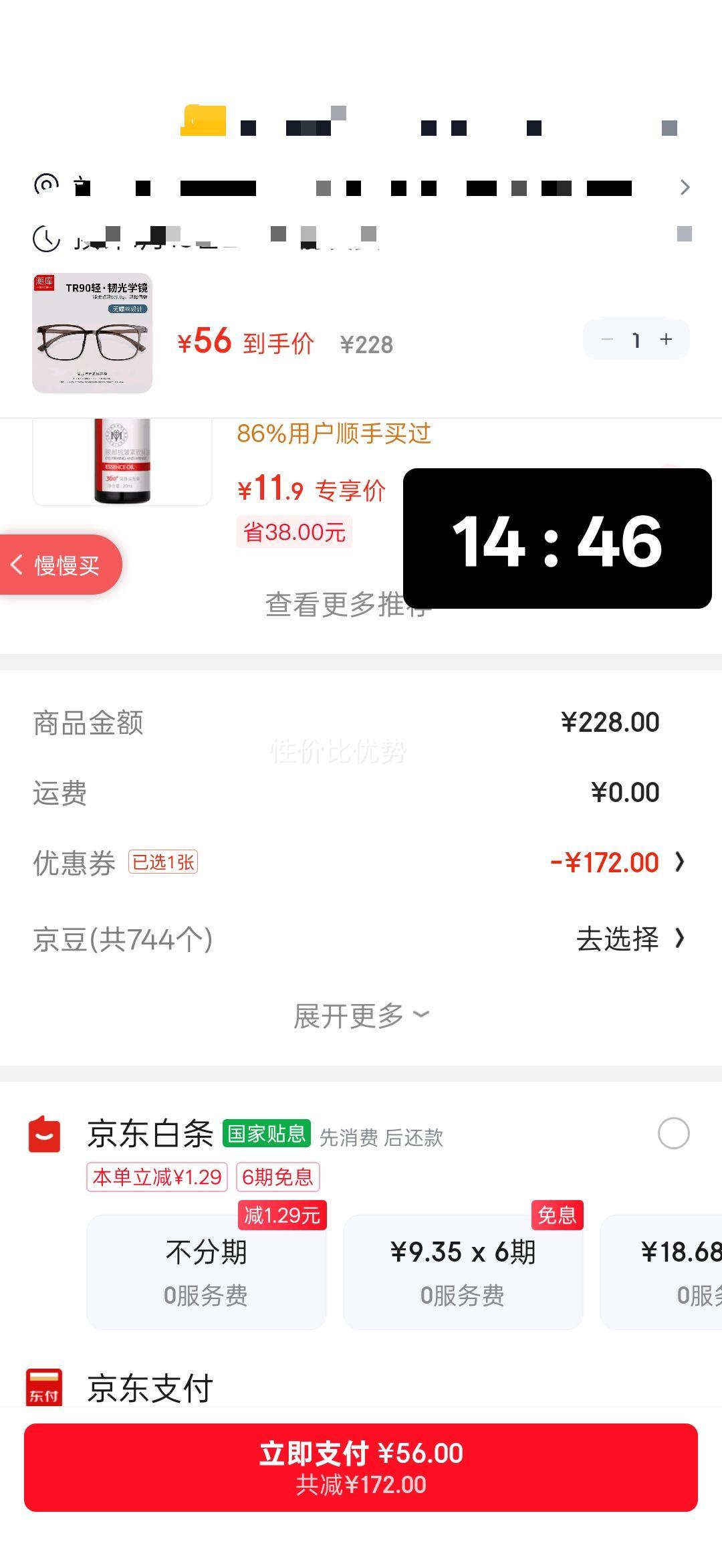722x1568 pixels.
Task: Tap the 慢慢买 floating side button
Action: 59,564
